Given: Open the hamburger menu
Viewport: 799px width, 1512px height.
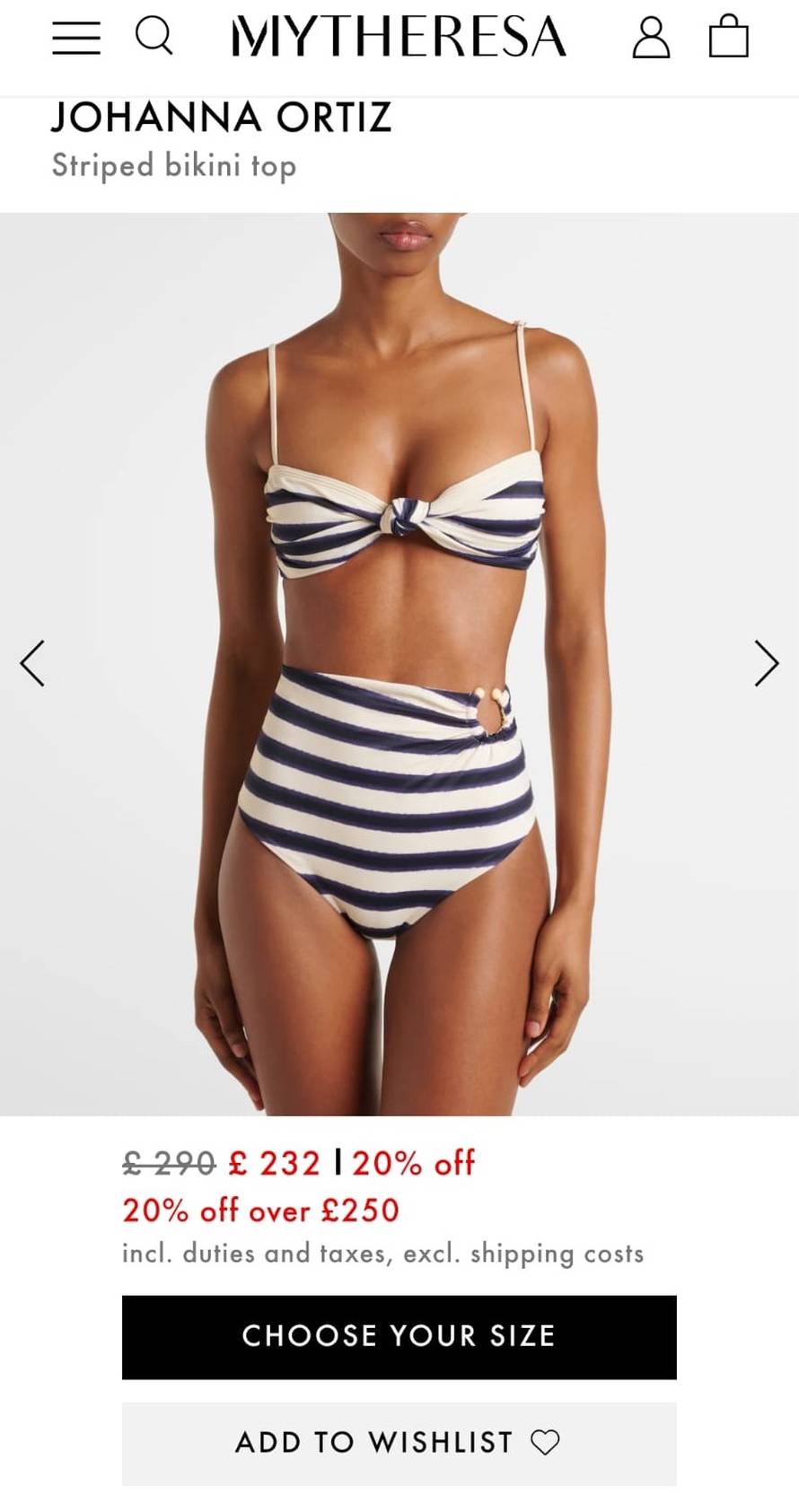Looking at the screenshot, I should click(75, 38).
